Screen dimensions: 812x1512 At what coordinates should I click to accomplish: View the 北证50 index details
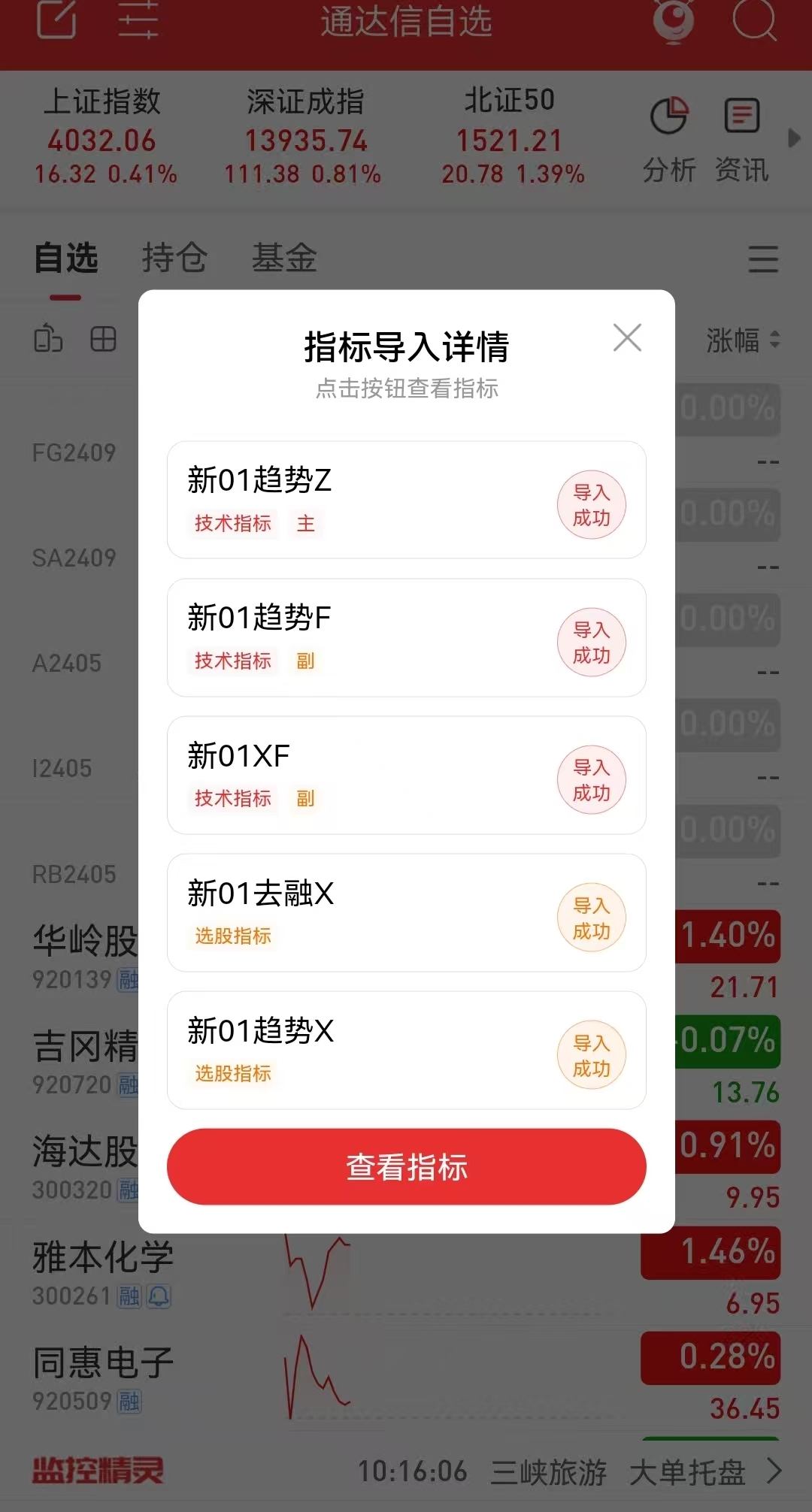click(x=511, y=137)
